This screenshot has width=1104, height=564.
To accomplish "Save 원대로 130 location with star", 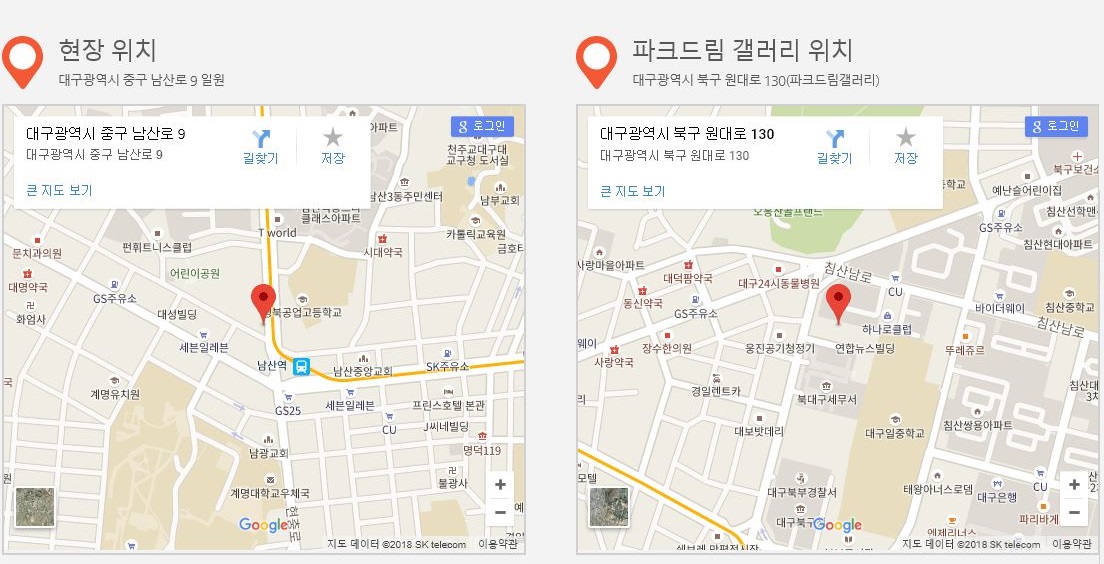I will (906, 146).
